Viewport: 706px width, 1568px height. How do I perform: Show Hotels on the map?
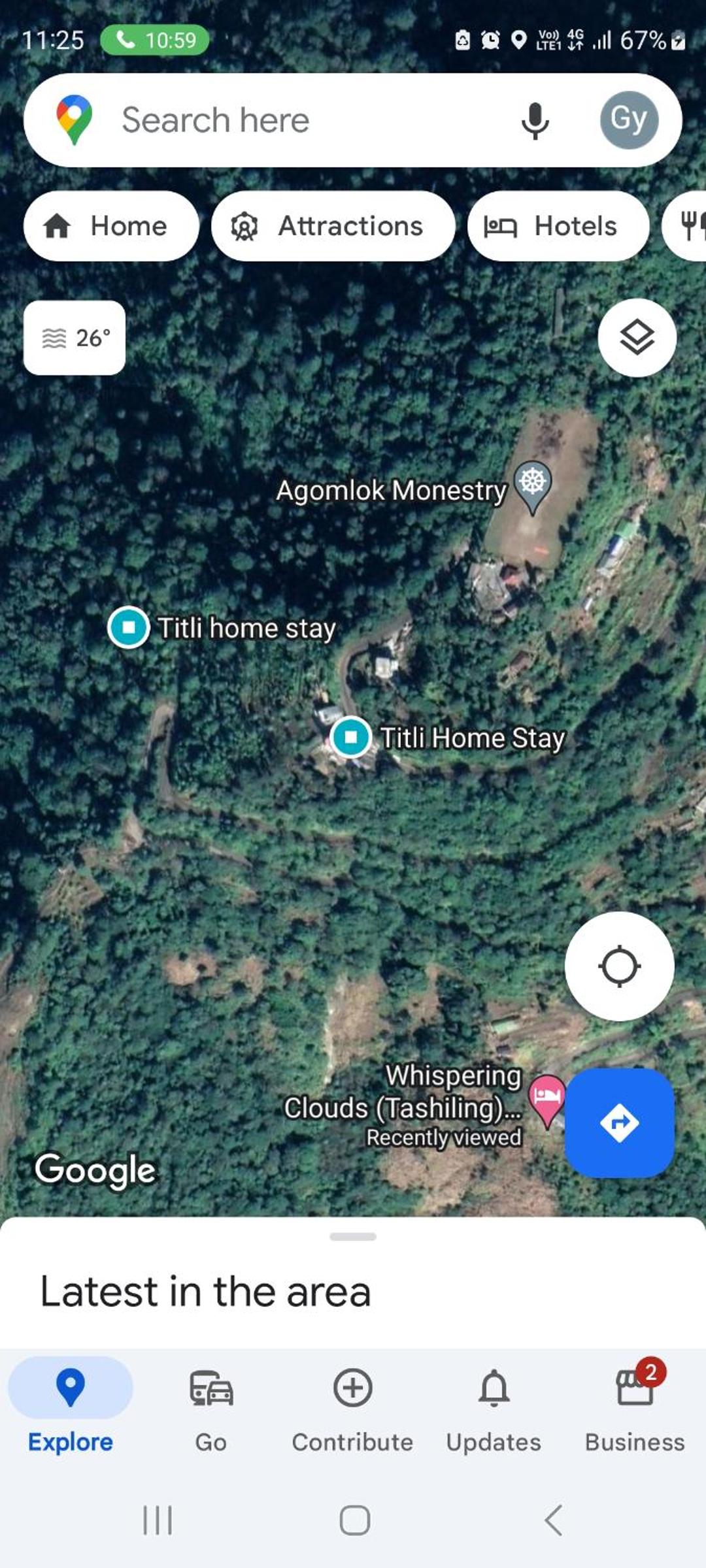[558, 226]
